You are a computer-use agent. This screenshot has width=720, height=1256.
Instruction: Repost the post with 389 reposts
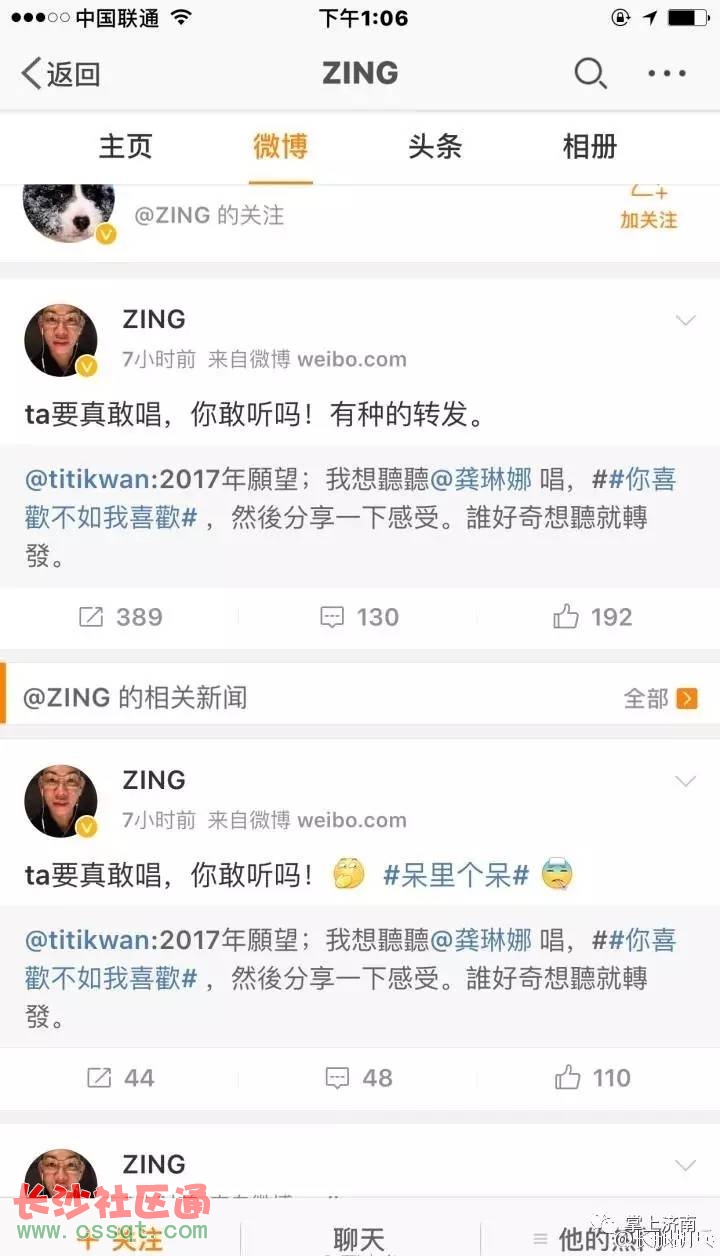tap(120, 617)
